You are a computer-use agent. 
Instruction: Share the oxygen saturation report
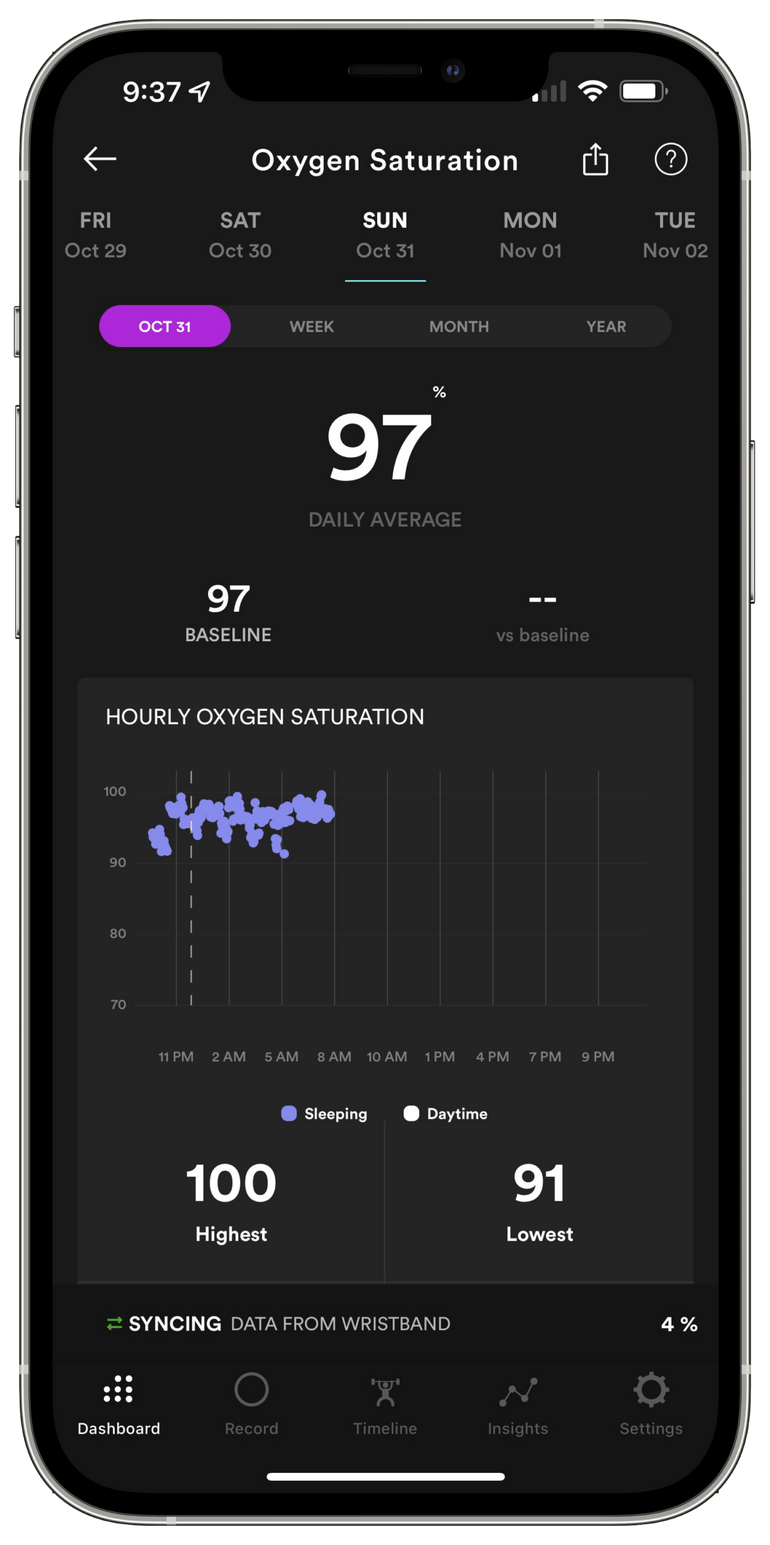595,159
